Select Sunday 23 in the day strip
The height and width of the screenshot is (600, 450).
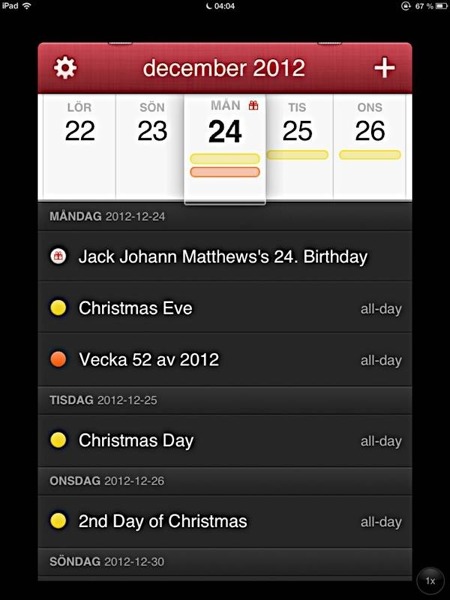pyautogui.click(x=152, y=147)
